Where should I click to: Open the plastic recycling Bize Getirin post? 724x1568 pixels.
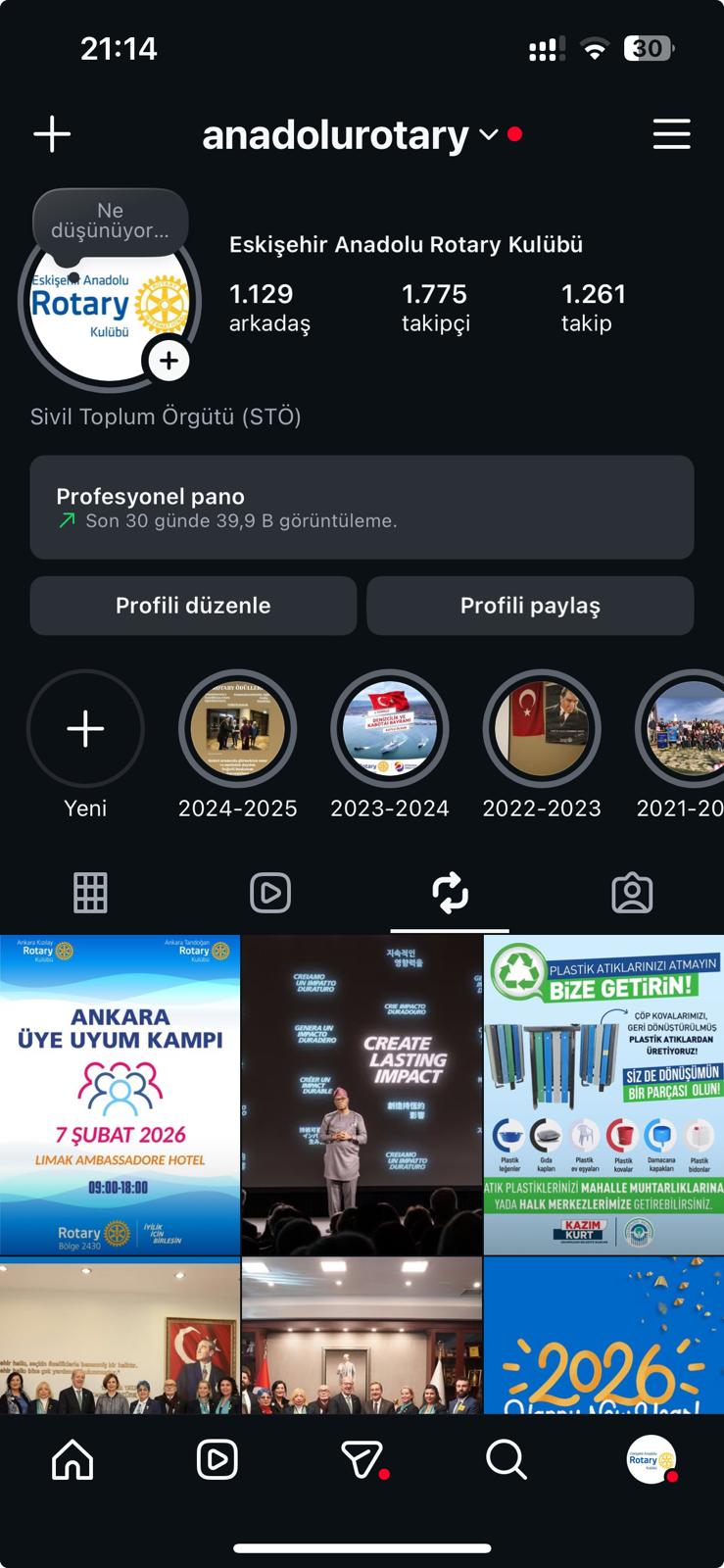(603, 1095)
